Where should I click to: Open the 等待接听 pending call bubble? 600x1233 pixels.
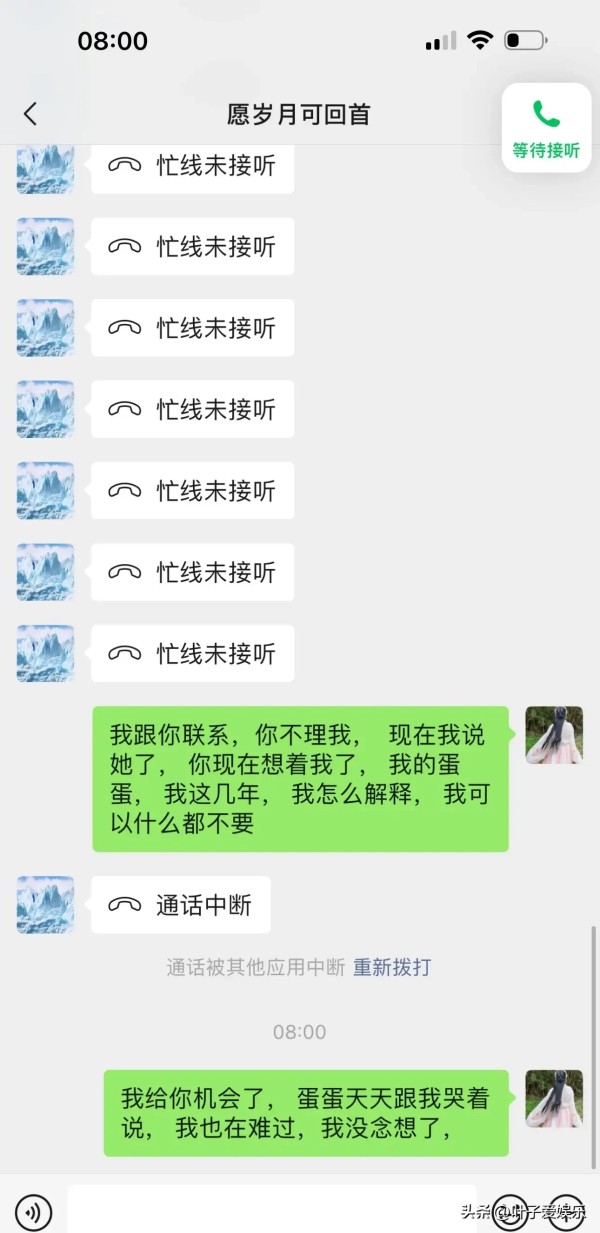pos(546,128)
